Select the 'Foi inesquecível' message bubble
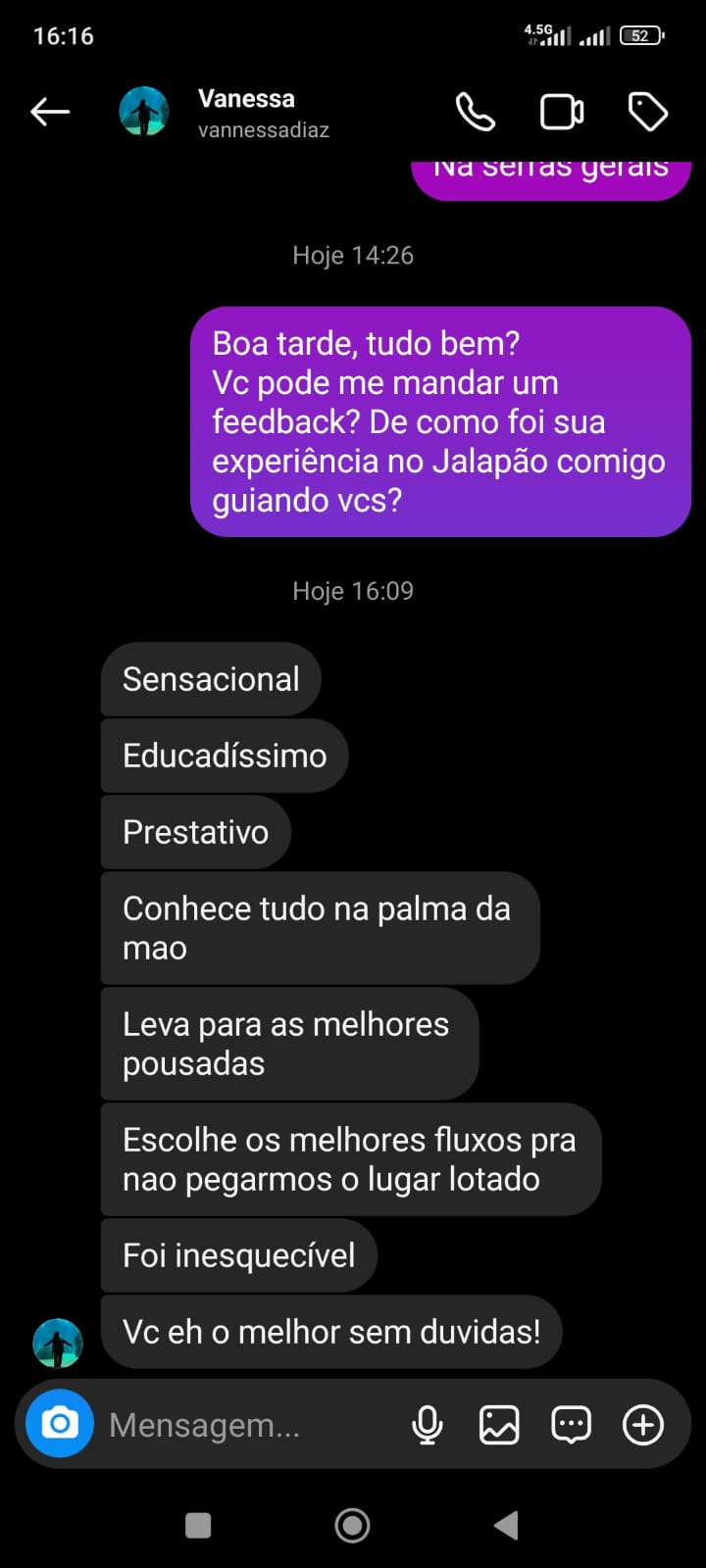Viewport: 706px width, 1568px height. (238, 1254)
